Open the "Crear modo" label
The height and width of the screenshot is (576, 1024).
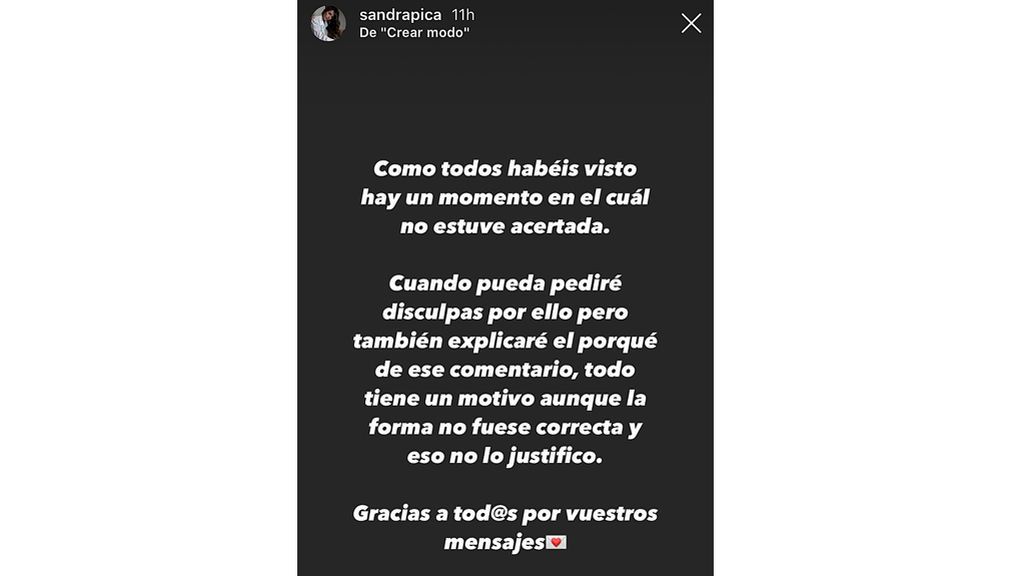[x=415, y=32]
